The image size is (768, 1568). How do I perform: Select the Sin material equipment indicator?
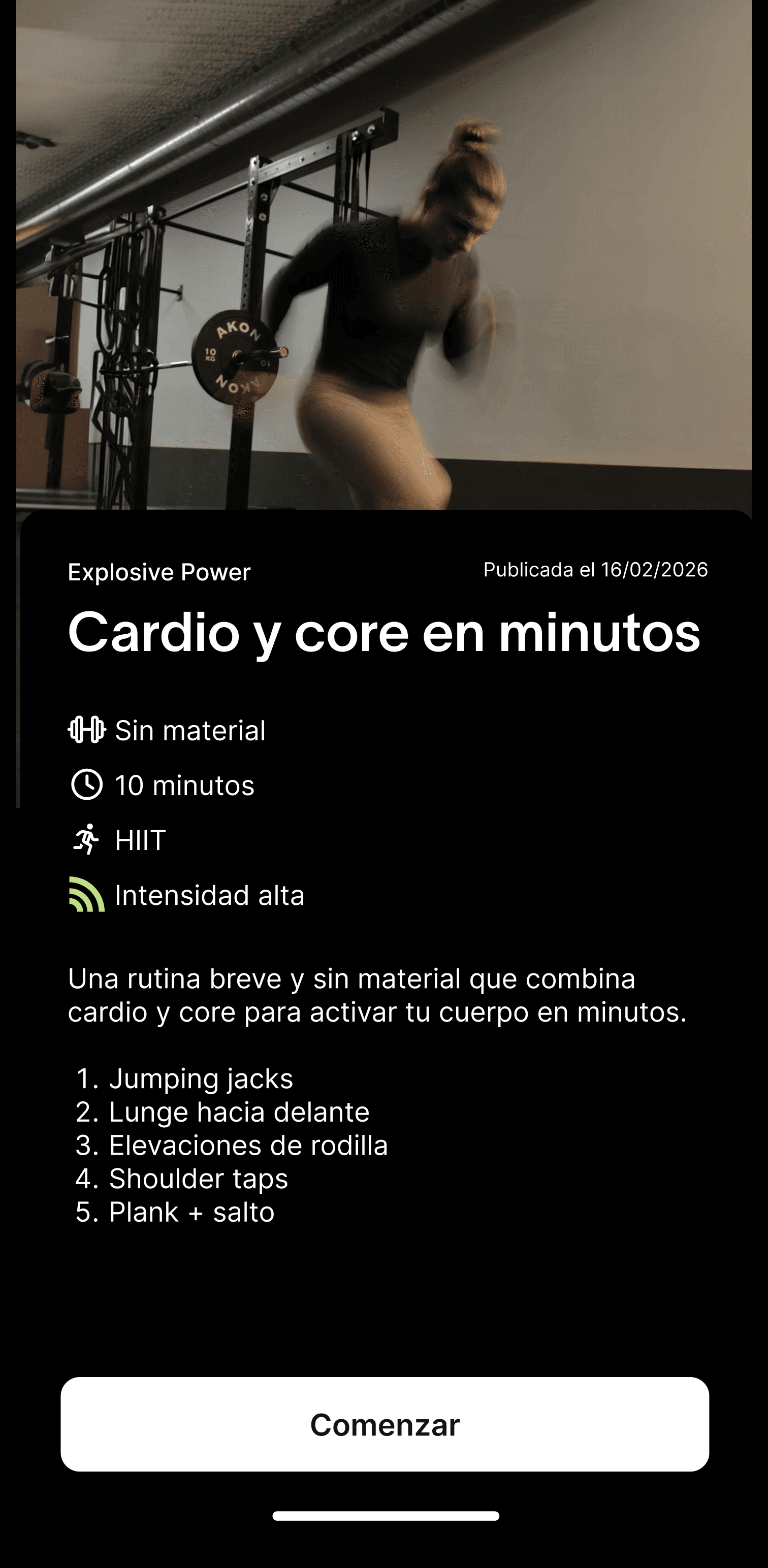(189, 730)
